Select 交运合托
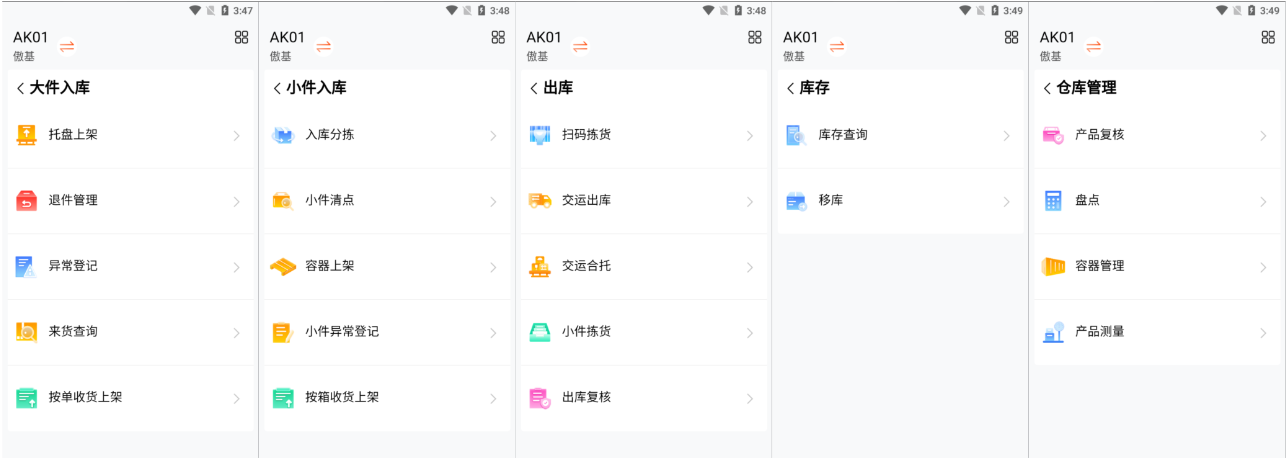 (x=643, y=266)
